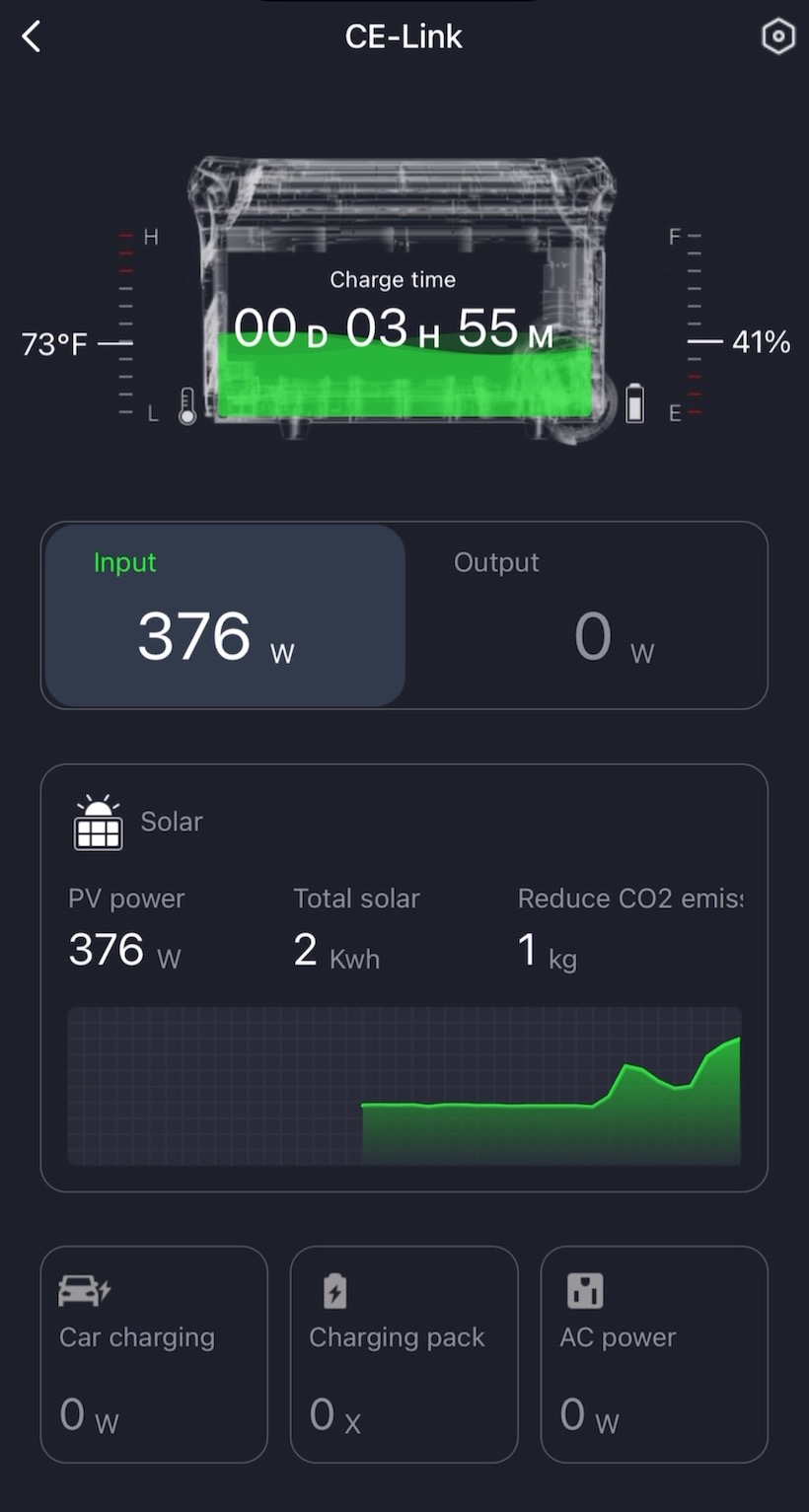Open the Charging pack card
809x1512 pixels.
coord(404,1353)
